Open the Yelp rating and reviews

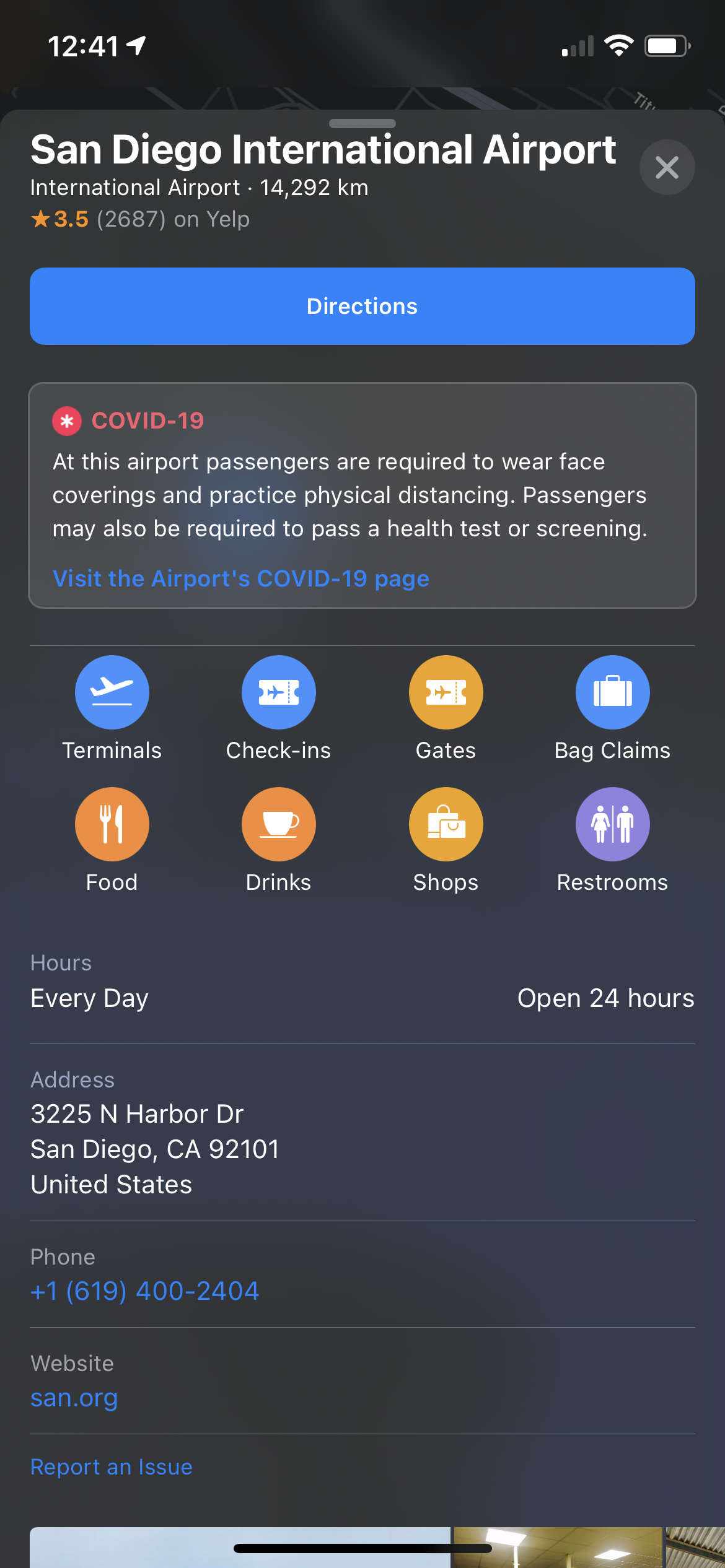140,219
